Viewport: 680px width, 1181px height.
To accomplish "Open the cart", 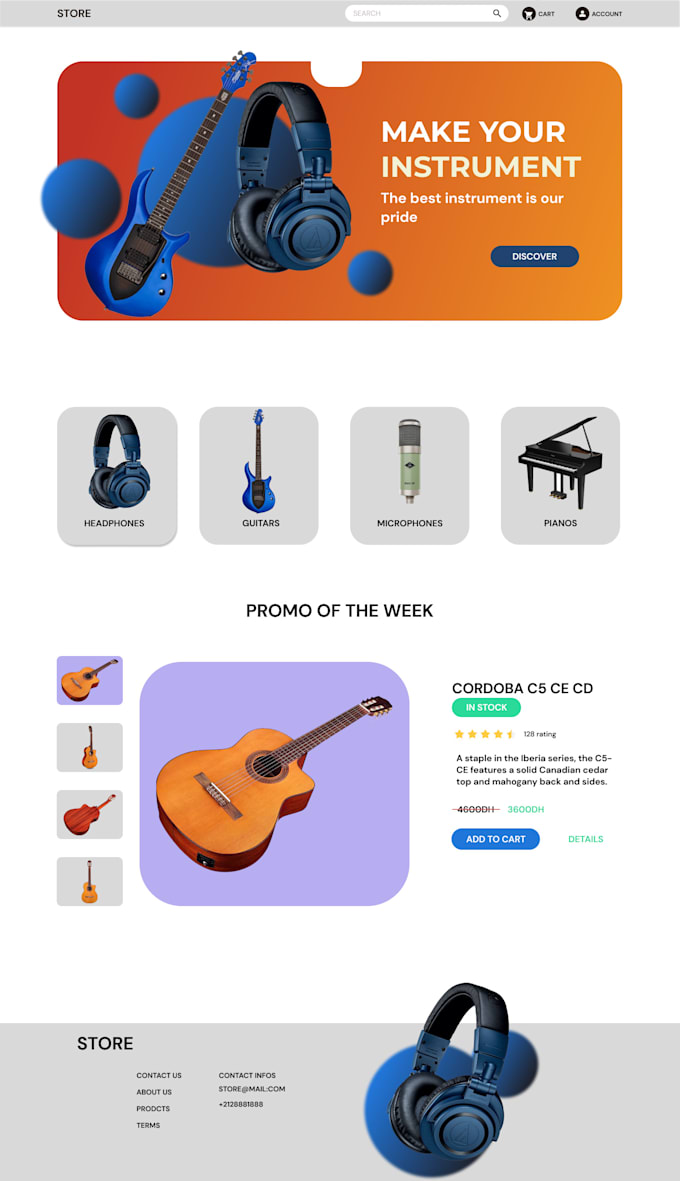I will 538,14.
